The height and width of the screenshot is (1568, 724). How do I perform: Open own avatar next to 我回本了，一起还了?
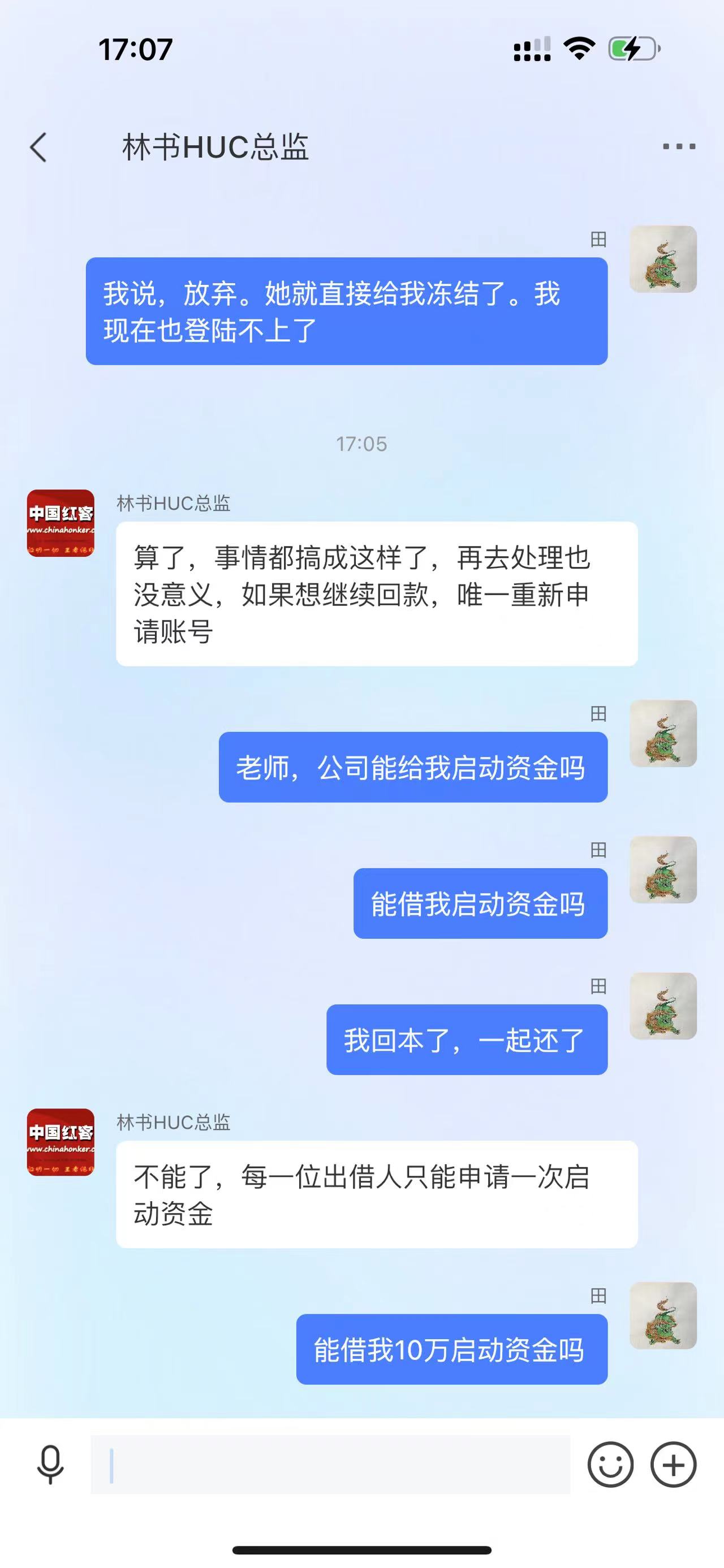click(x=662, y=1006)
